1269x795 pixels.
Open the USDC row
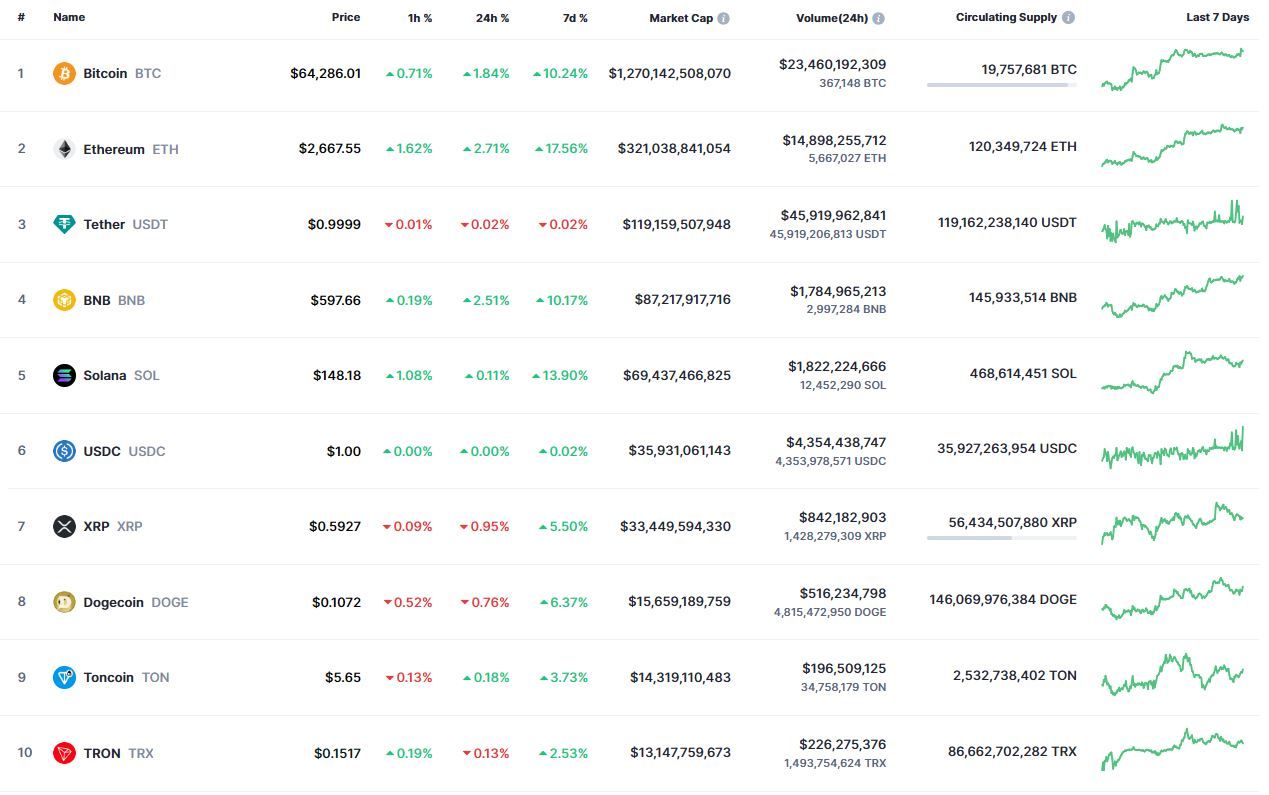click(x=102, y=451)
